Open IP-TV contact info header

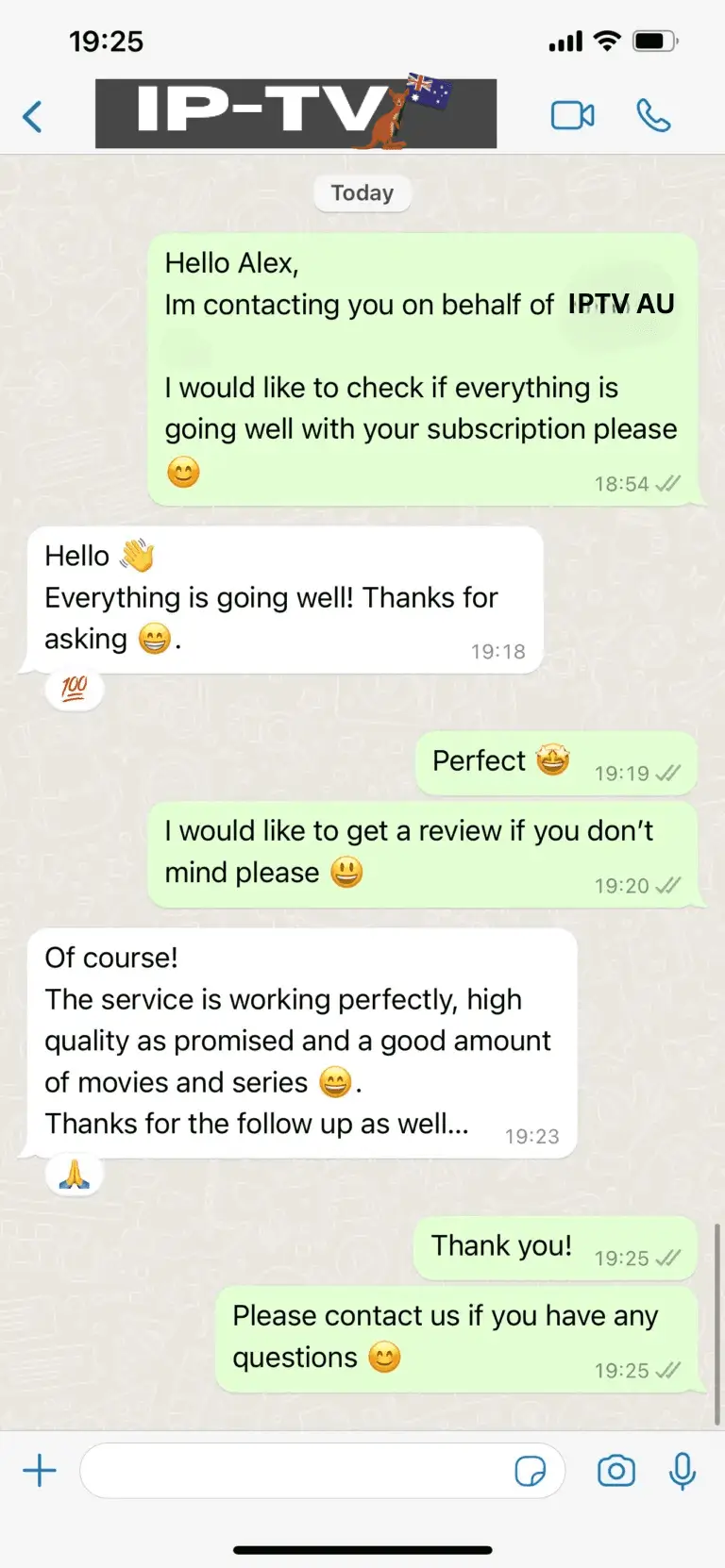[295, 114]
